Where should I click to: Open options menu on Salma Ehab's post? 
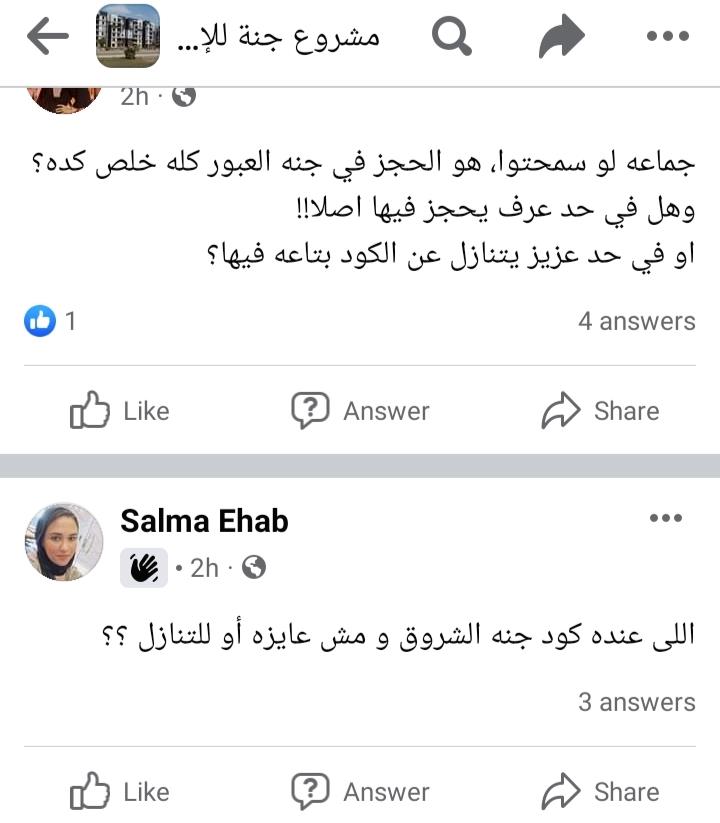[665, 518]
